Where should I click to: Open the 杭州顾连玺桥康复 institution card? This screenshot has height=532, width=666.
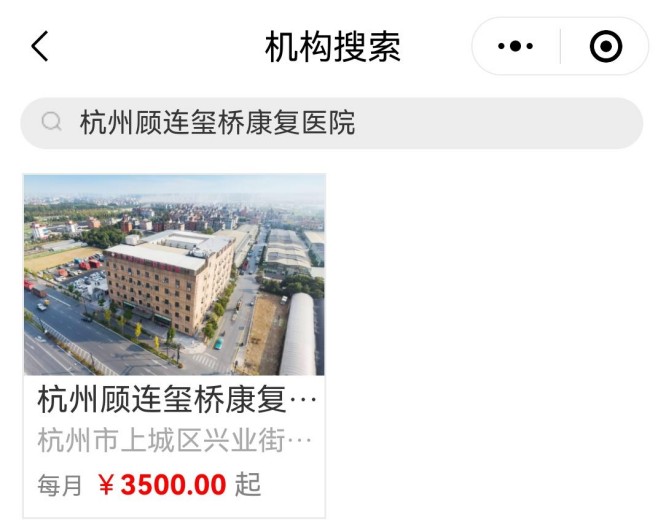(x=174, y=344)
